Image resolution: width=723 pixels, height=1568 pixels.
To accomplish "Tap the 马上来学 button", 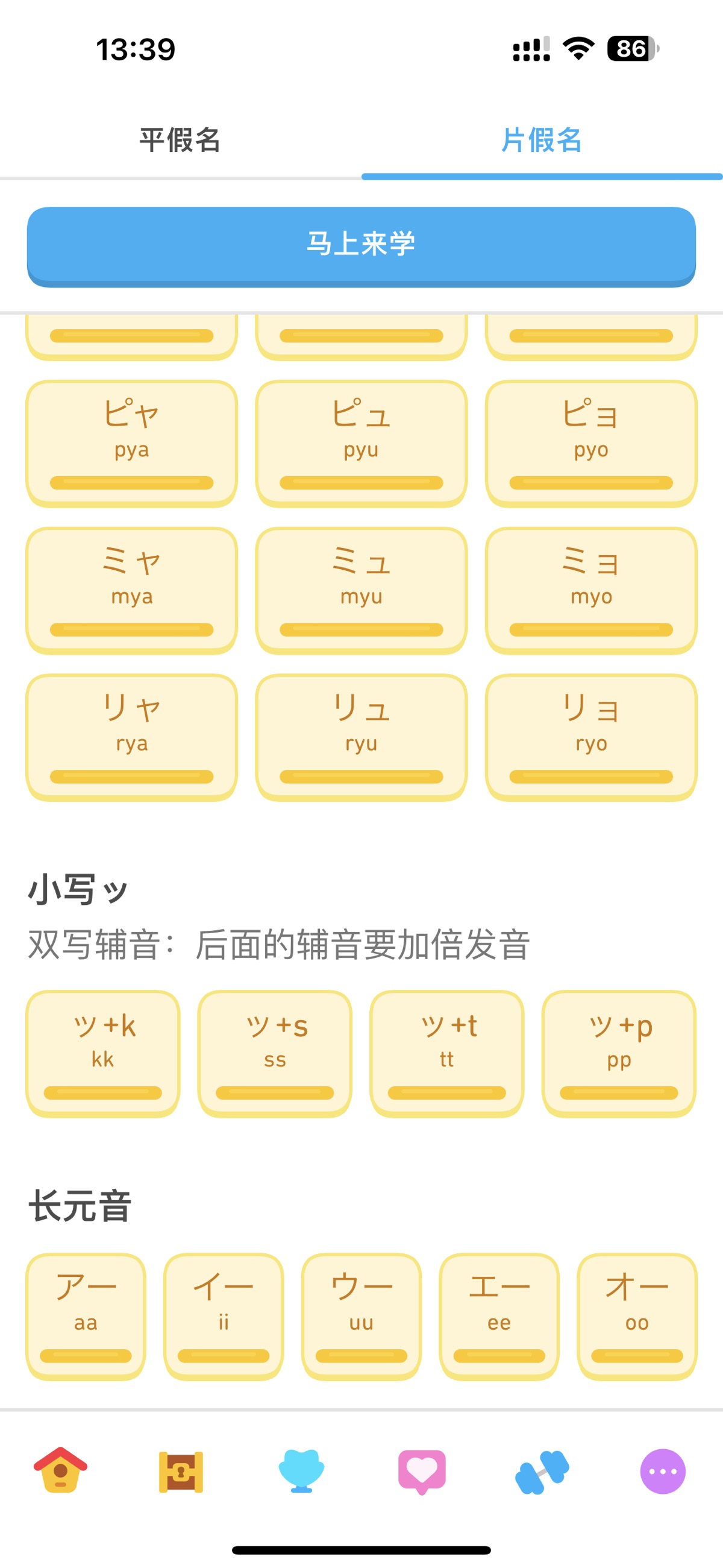I will point(361,245).
